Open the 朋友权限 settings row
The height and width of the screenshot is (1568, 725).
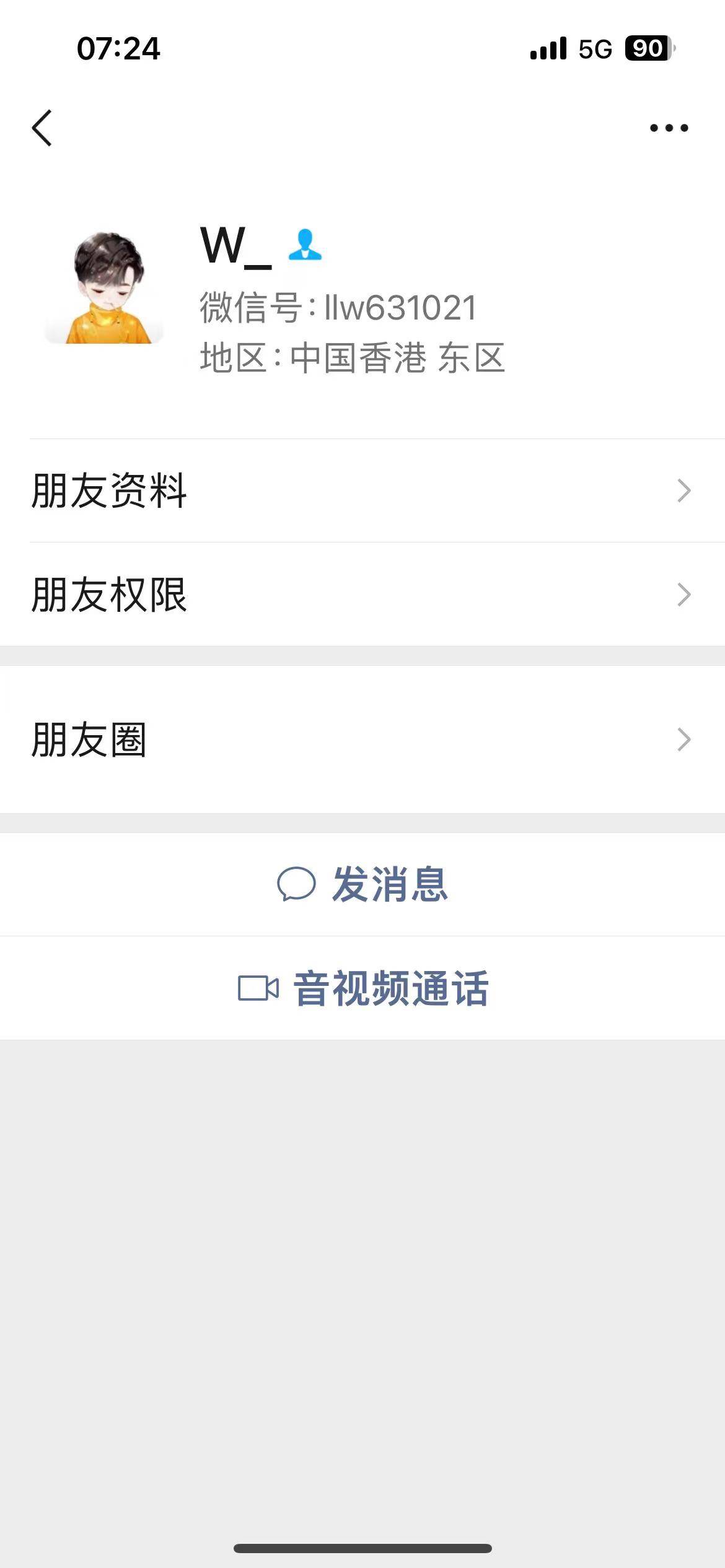(x=362, y=595)
